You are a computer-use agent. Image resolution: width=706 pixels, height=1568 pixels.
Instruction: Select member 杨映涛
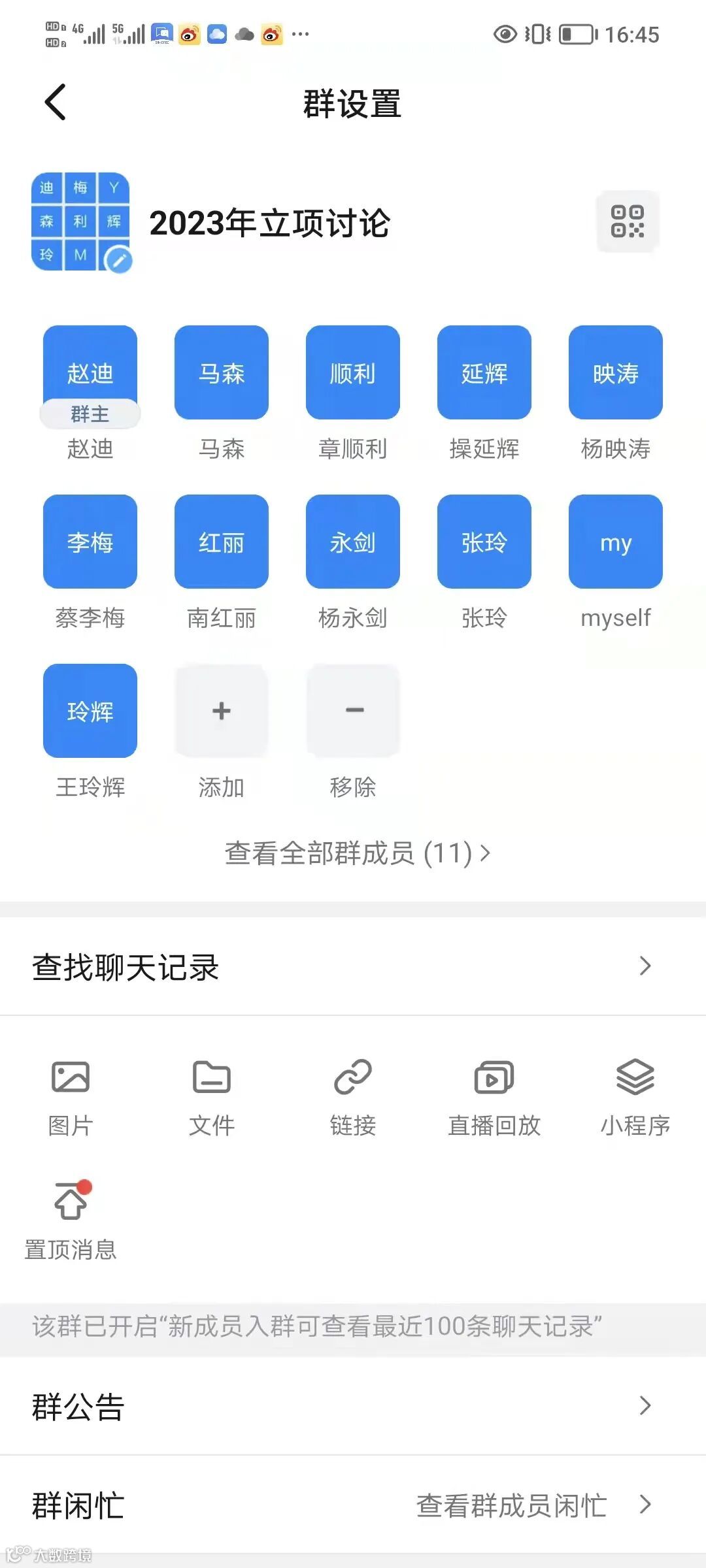[x=615, y=373]
